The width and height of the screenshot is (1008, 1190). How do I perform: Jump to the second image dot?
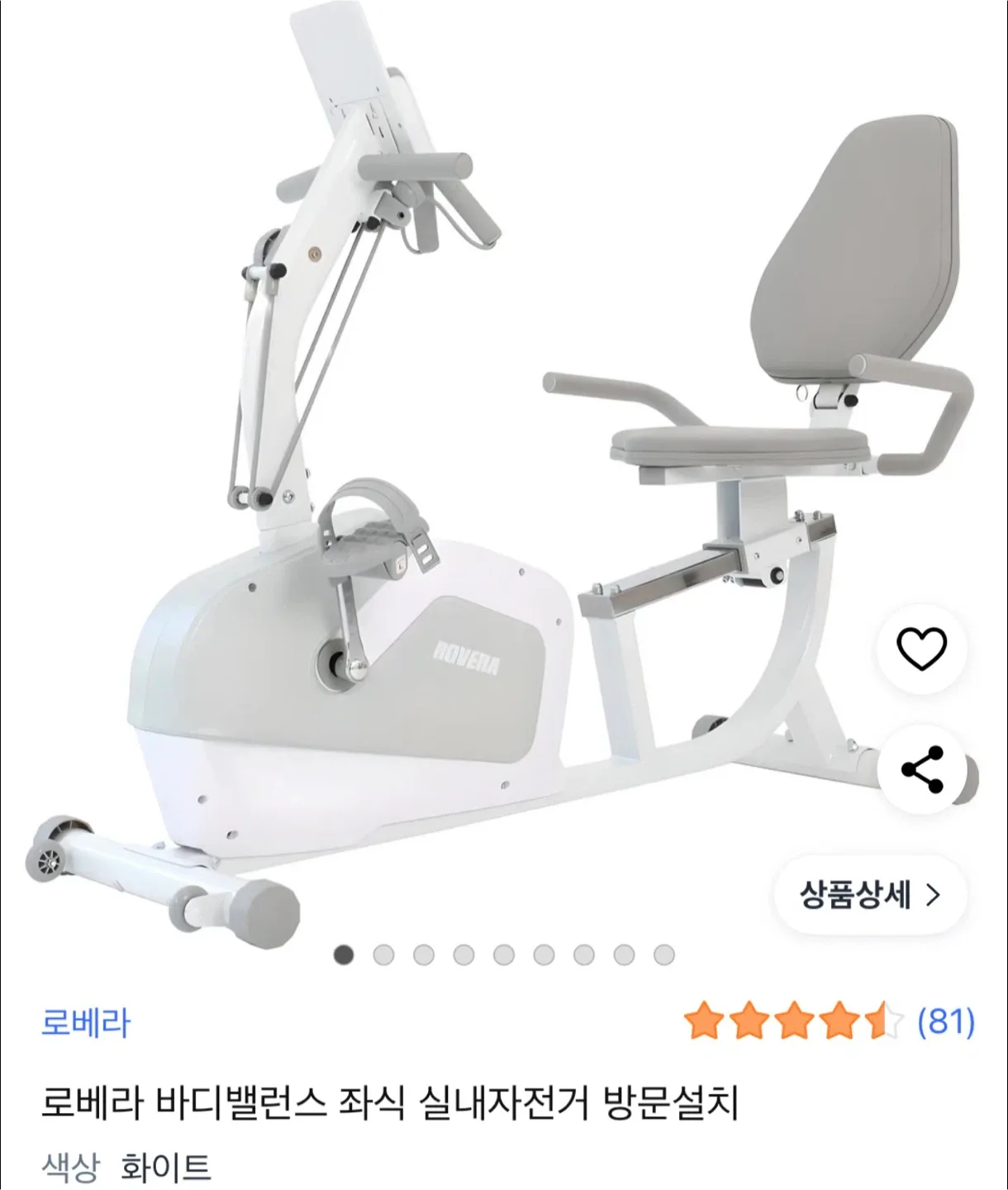(383, 955)
